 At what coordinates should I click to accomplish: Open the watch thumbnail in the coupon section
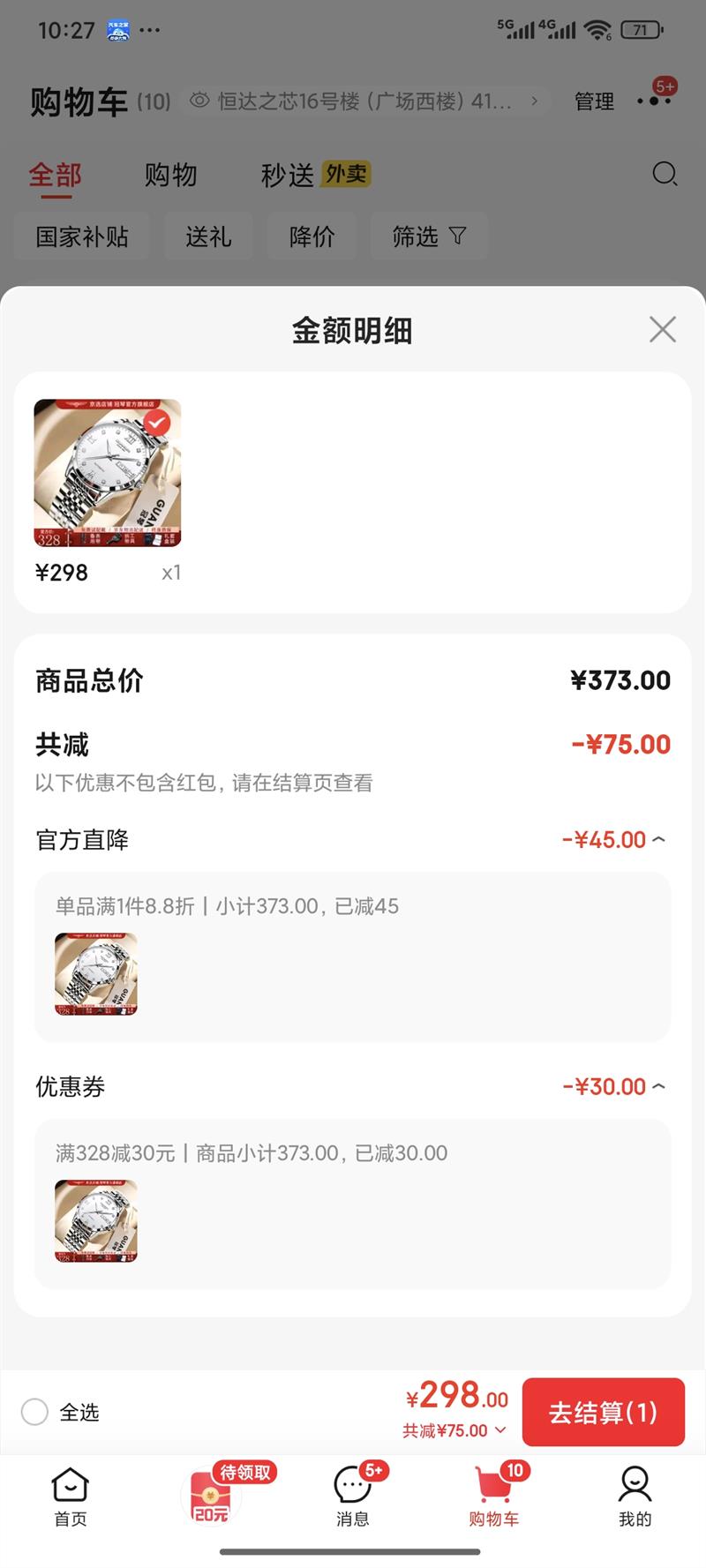[94, 1219]
